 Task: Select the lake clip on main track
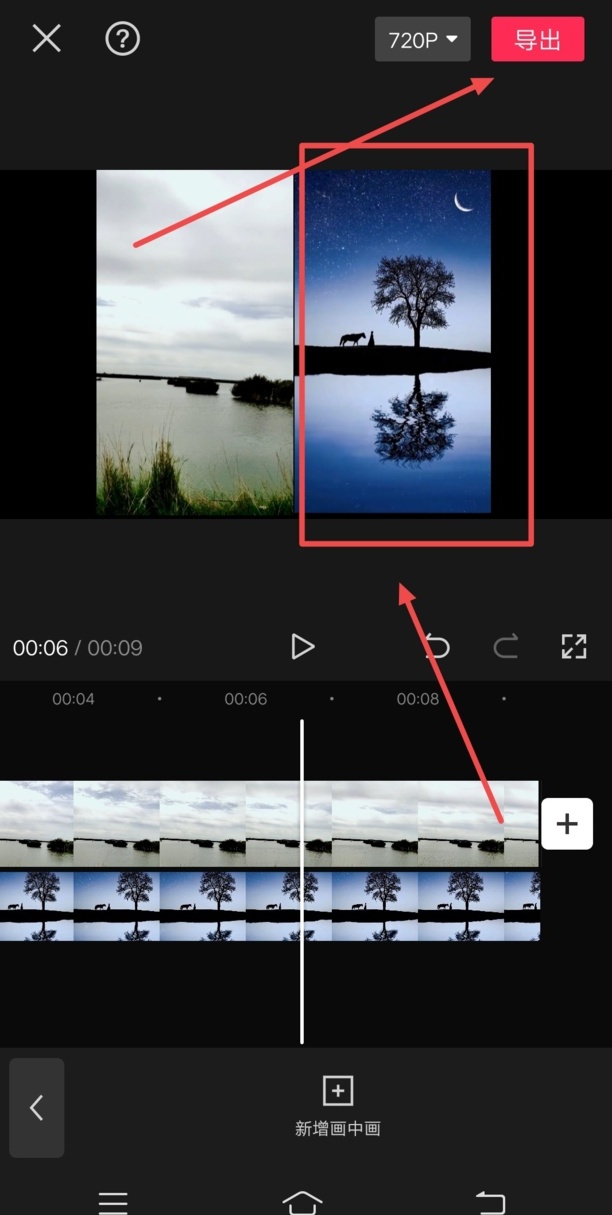[200, 823]
